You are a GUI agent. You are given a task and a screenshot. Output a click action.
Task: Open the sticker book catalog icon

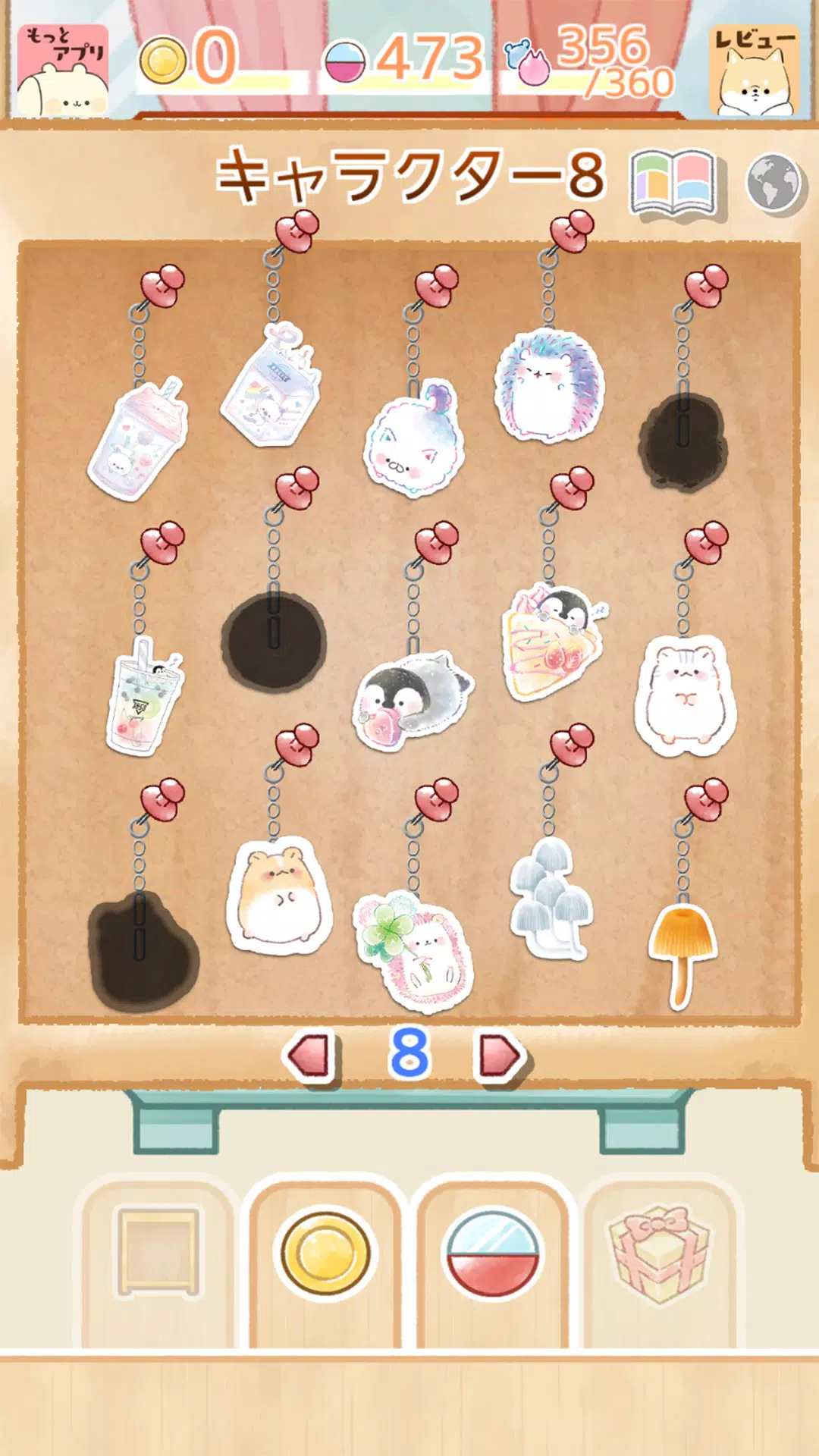[x=671, y=180]
